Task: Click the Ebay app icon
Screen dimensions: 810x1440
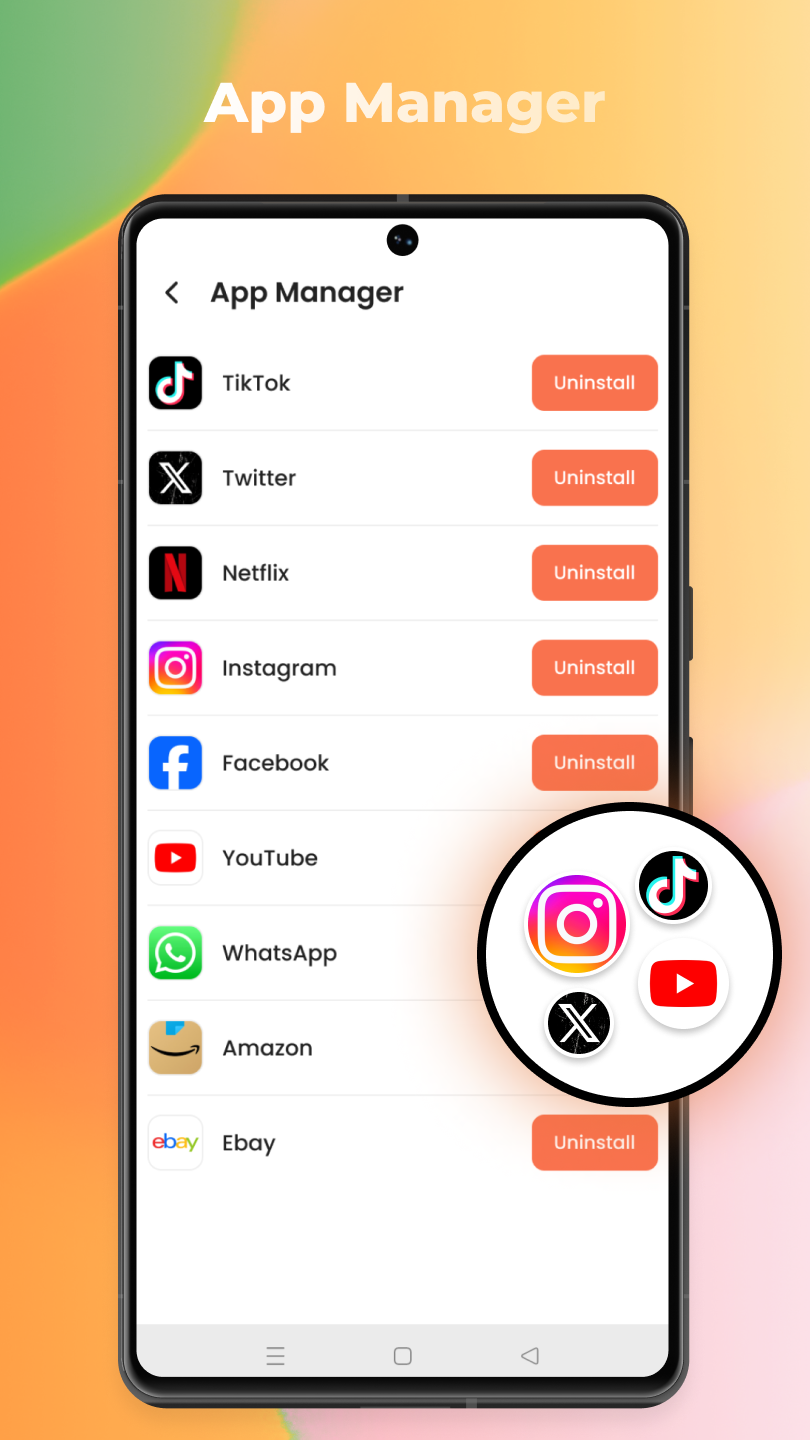Action: click(x=175, y=1142)
